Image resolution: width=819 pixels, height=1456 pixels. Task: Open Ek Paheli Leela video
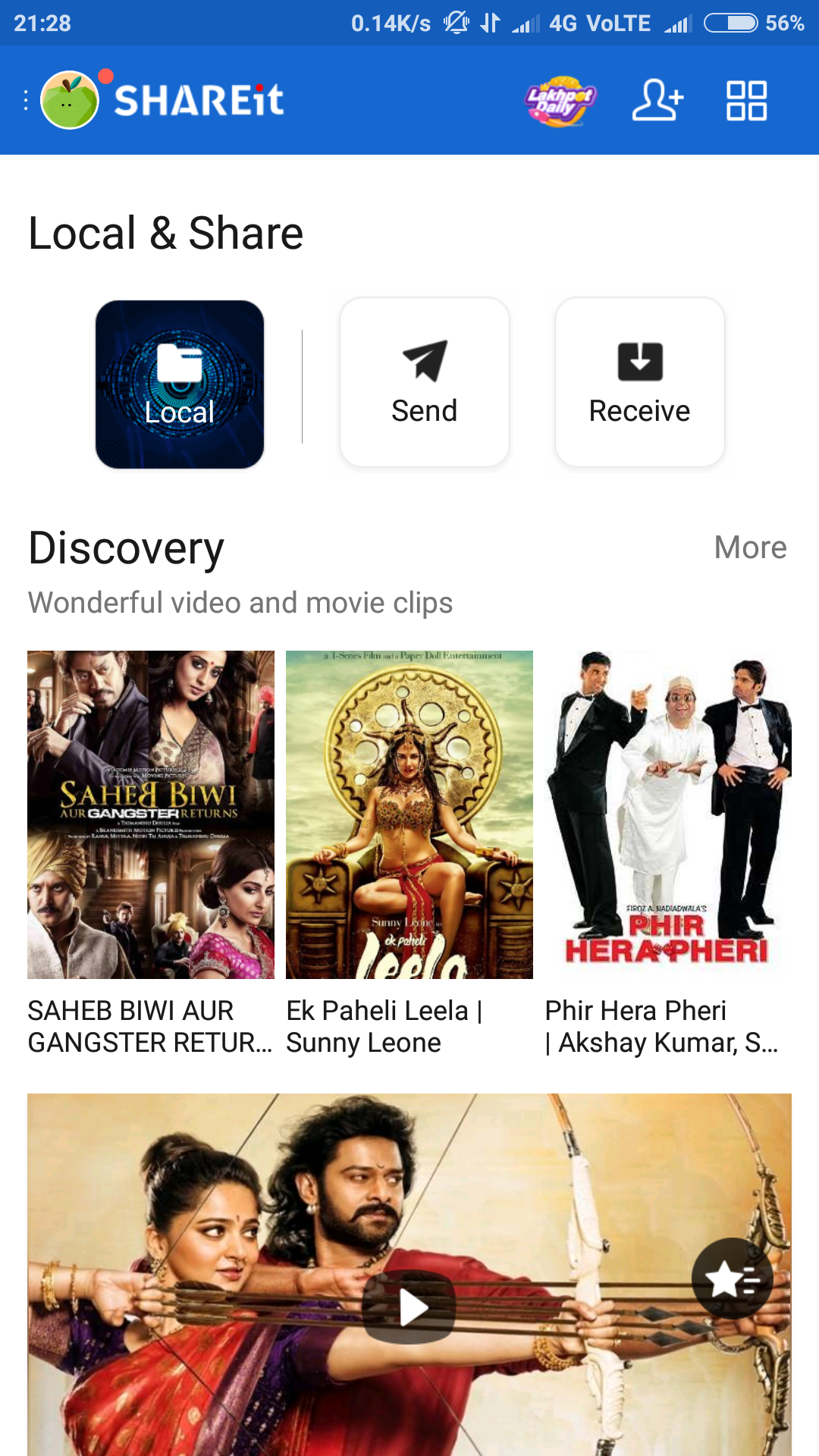pyautogui.click(x=409, y=815)
